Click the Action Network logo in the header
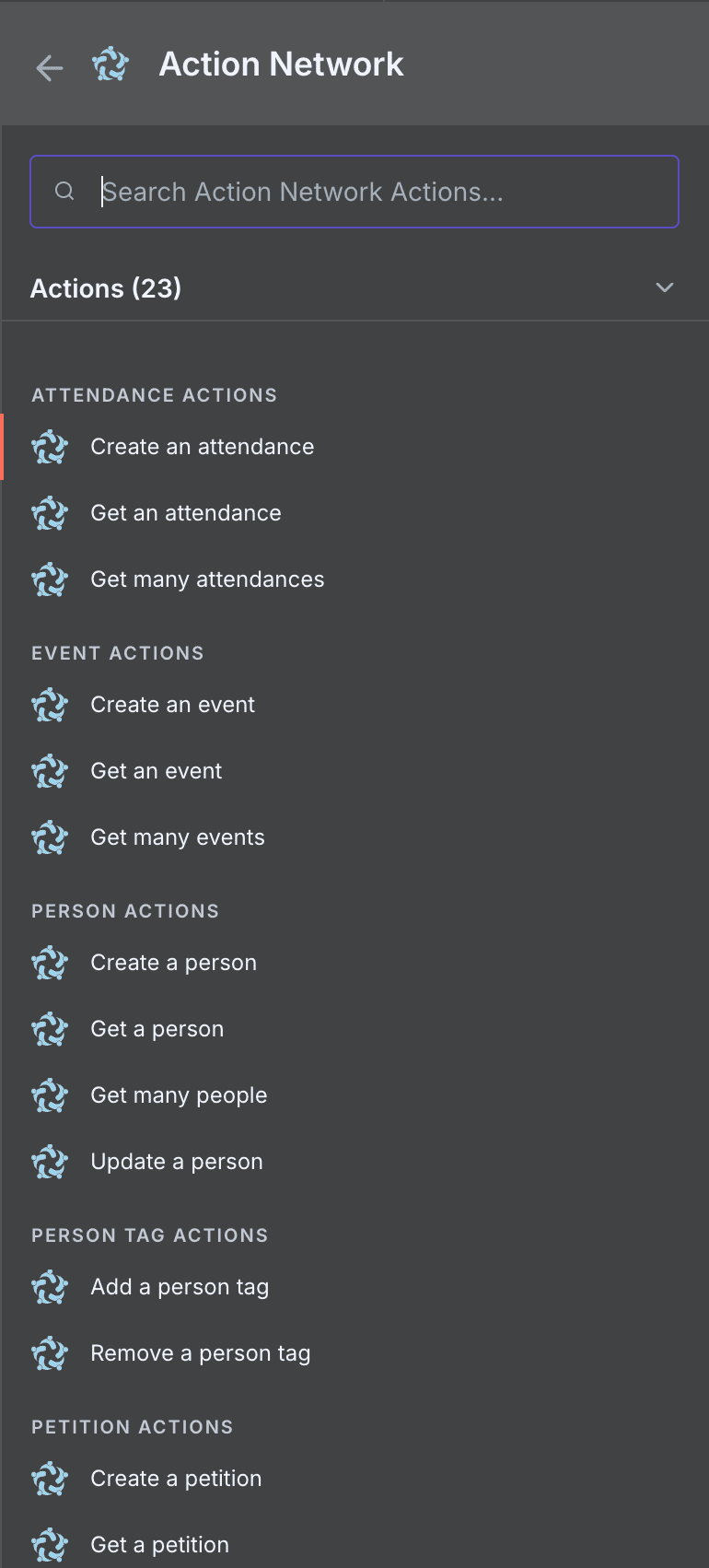Screen dimensions: 709x1568 [110, 64]
